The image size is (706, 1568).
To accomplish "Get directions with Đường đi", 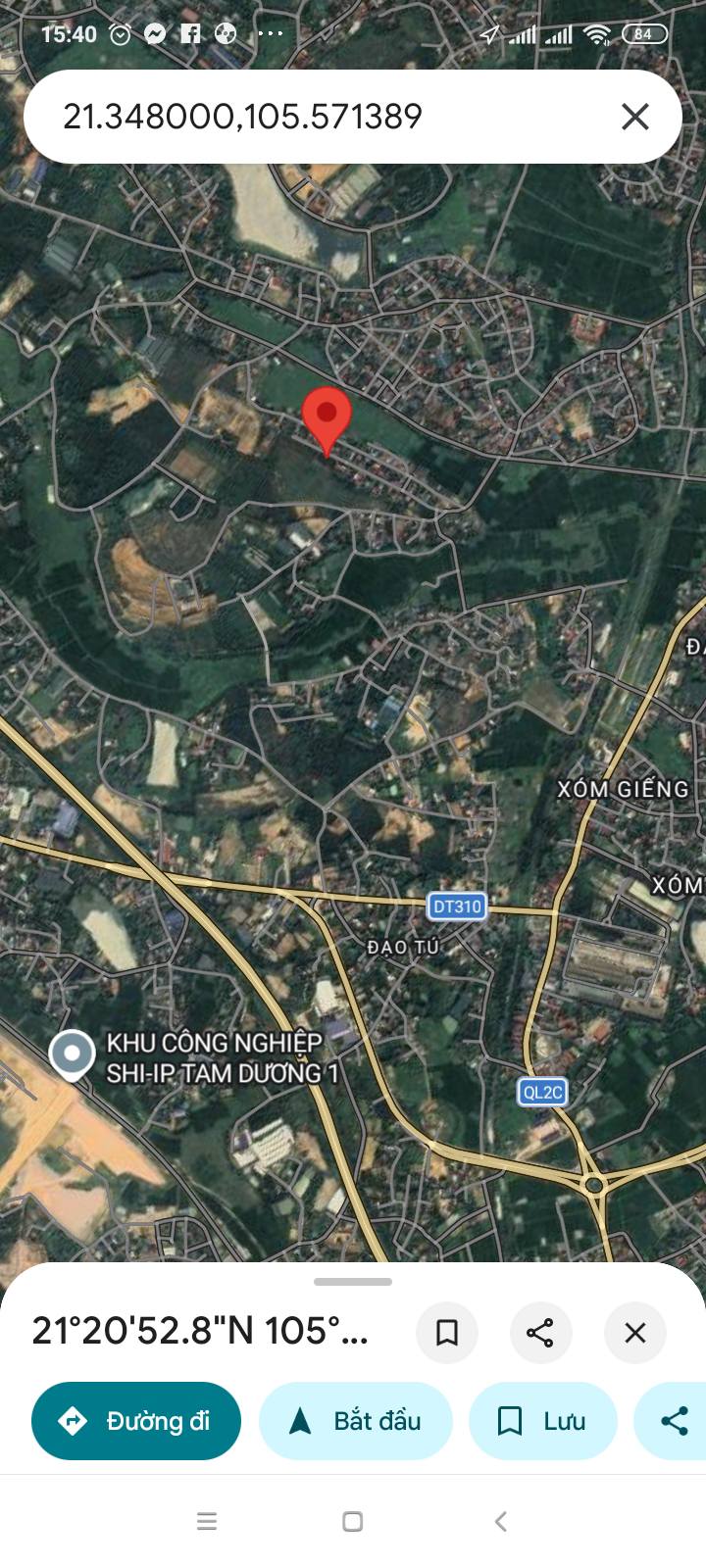I will (136, 1421).
